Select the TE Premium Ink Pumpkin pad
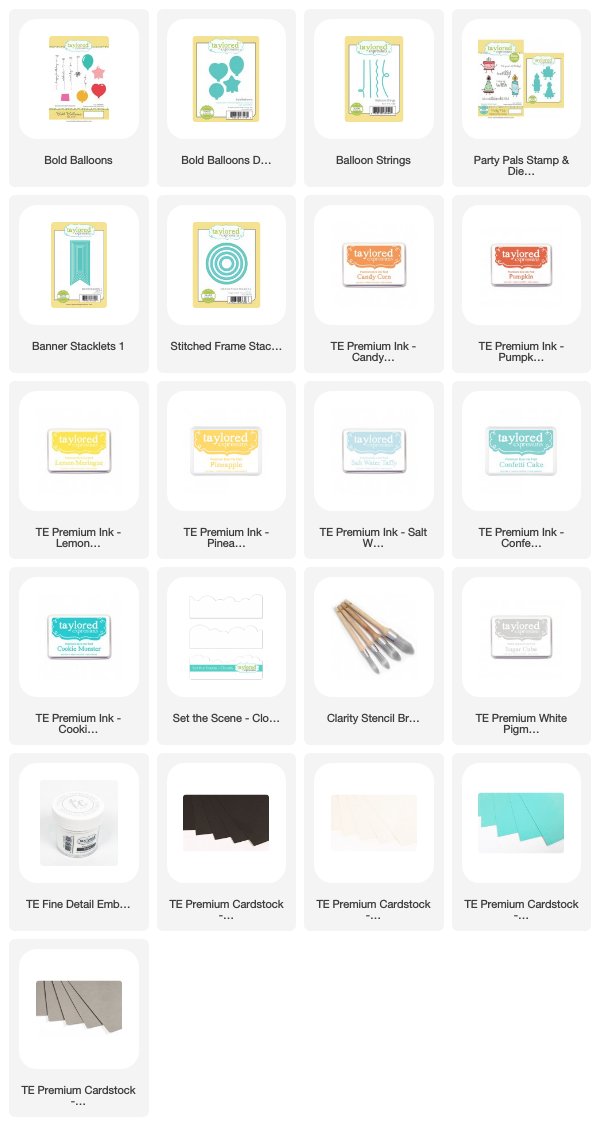This screenshot has height=1126, width=600. pyautogui.click(x=521, y=284)
